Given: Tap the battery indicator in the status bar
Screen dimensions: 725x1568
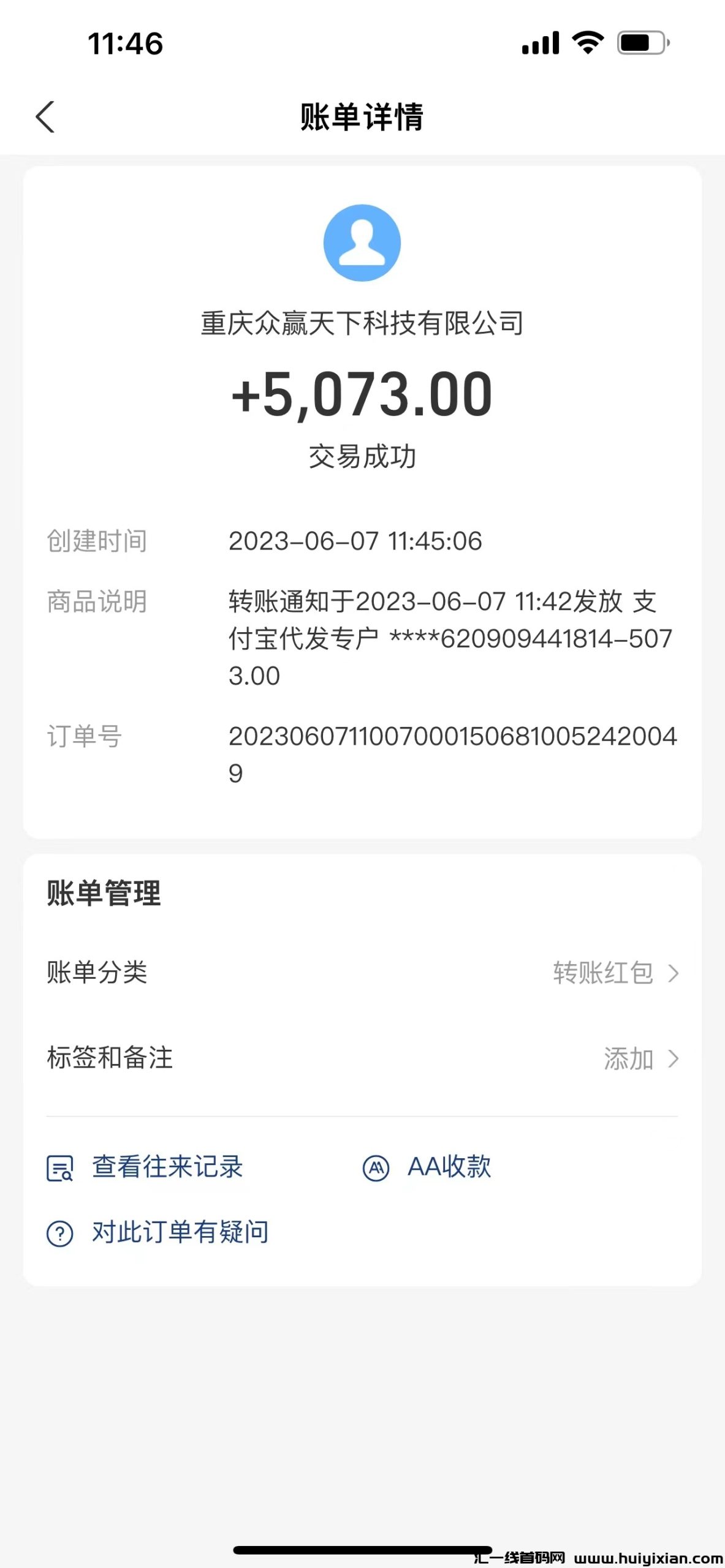Looking at the screenshot, I should coord(639,42).
